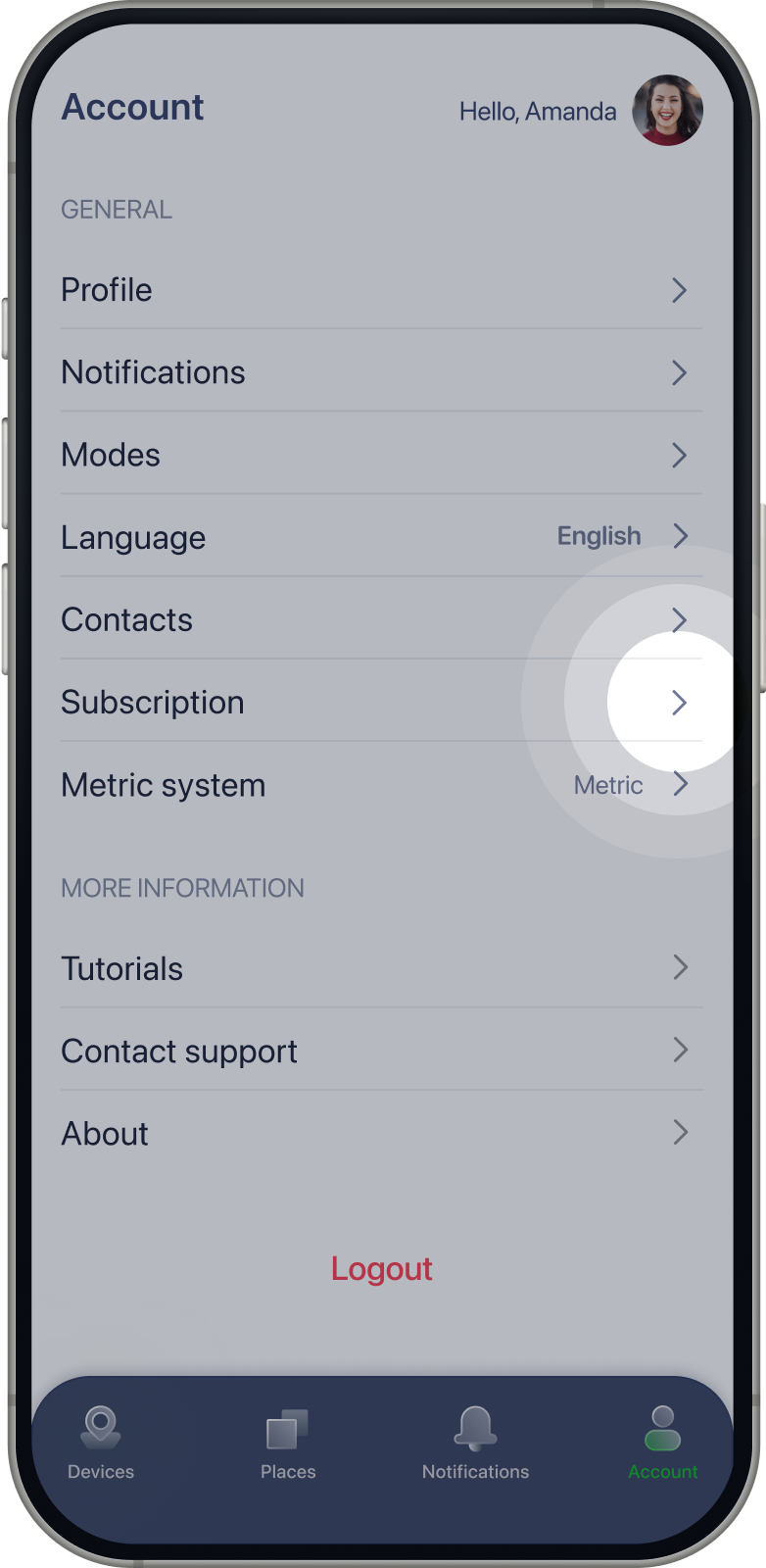Tap the red Logout link
The height and width of the screenshot is (1568, 766).
[x=381, y=1268]
